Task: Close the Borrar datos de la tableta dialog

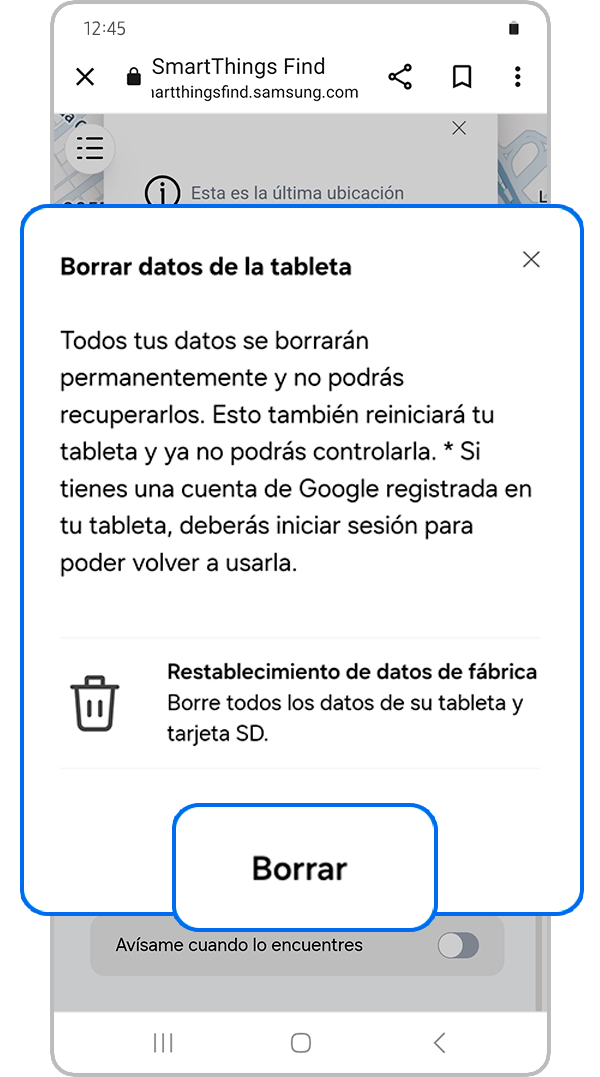Action: [x=531, y=260]
